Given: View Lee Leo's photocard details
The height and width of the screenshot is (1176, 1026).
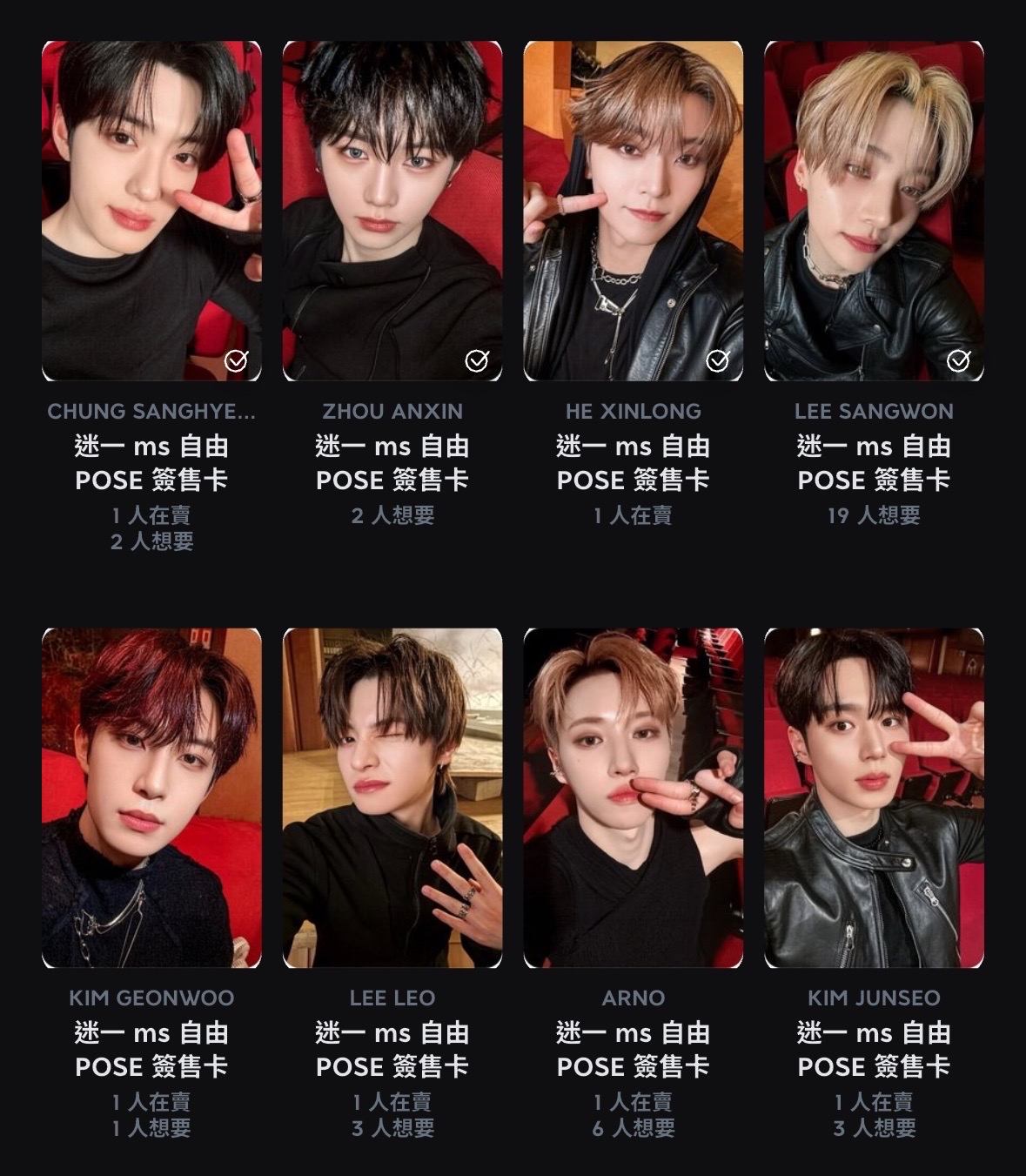Looking at the screenshot, I should [x=392, y=797].
